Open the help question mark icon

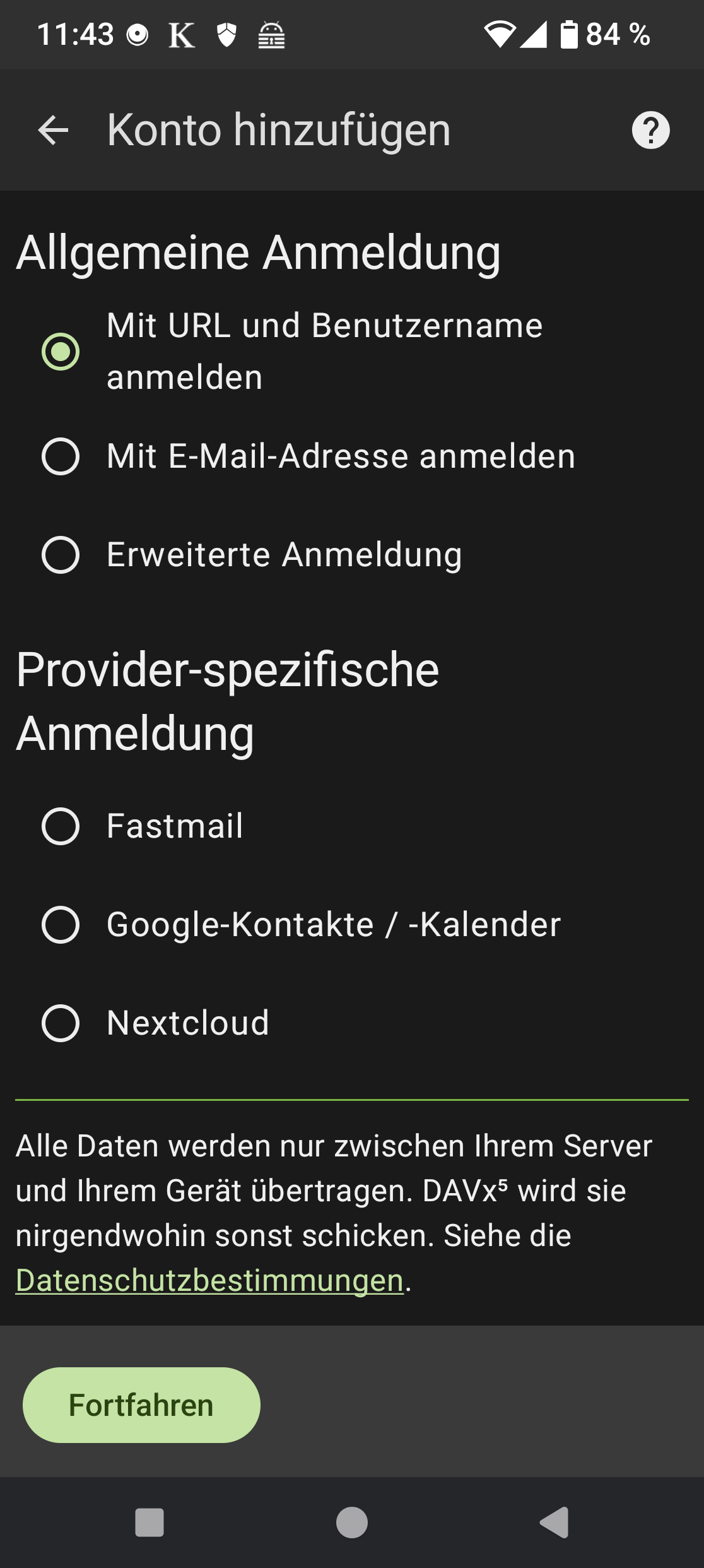650,131
